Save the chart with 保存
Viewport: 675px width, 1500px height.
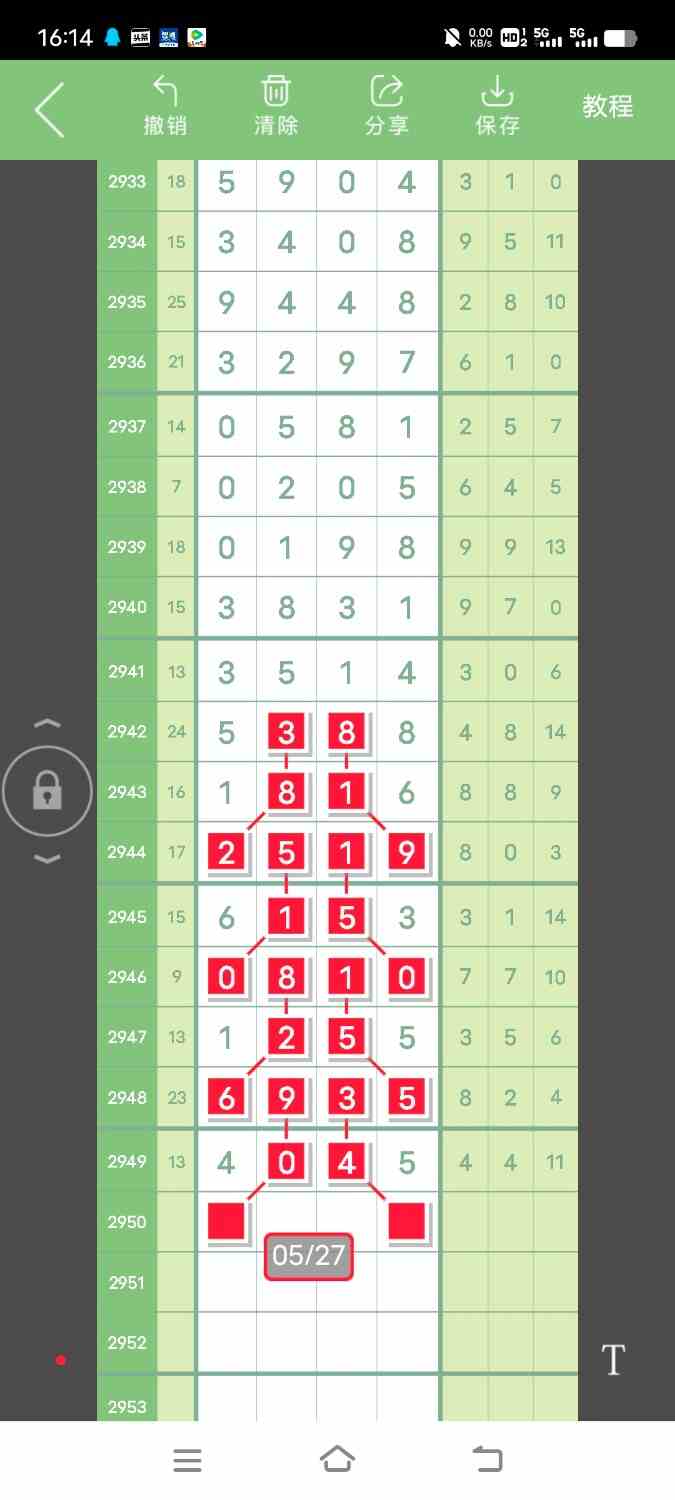click(x=497, y=106)
